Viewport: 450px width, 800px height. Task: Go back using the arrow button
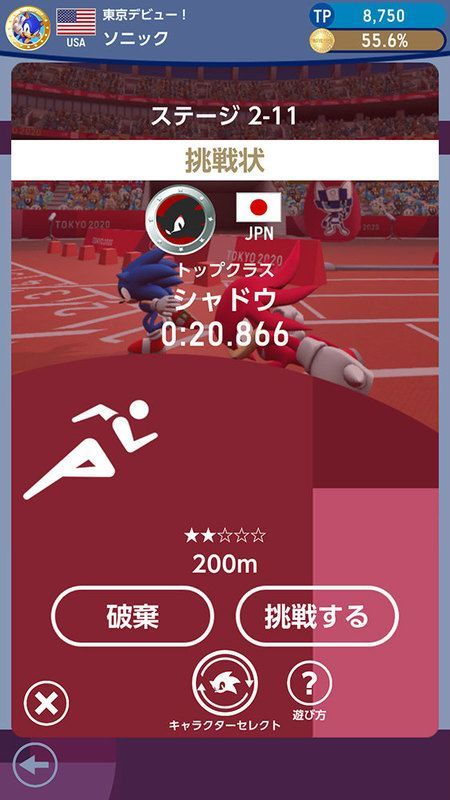[35, 764]
